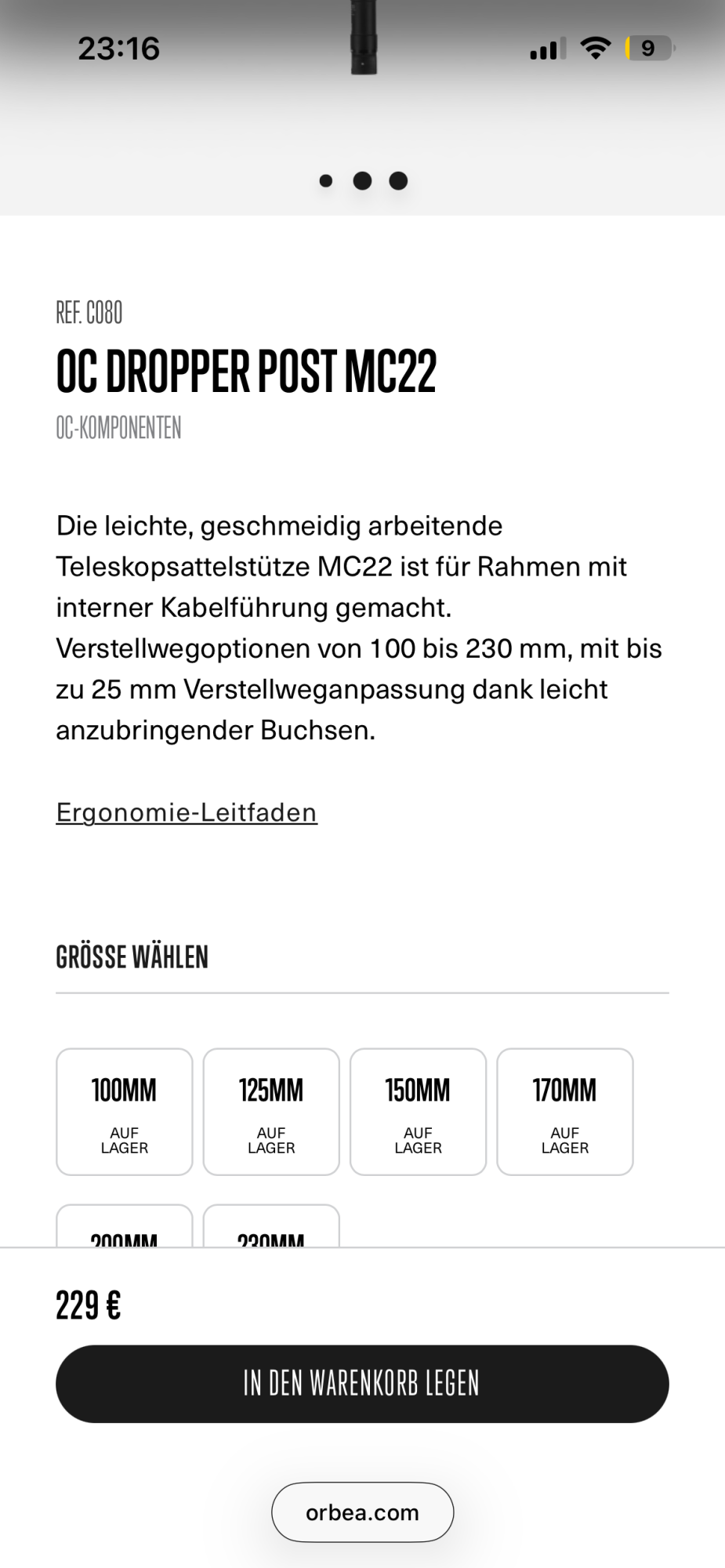Tap the product image page indicator dots
Image resolution: width=725 pixels, height=1568 pixels.
(363, 181)
